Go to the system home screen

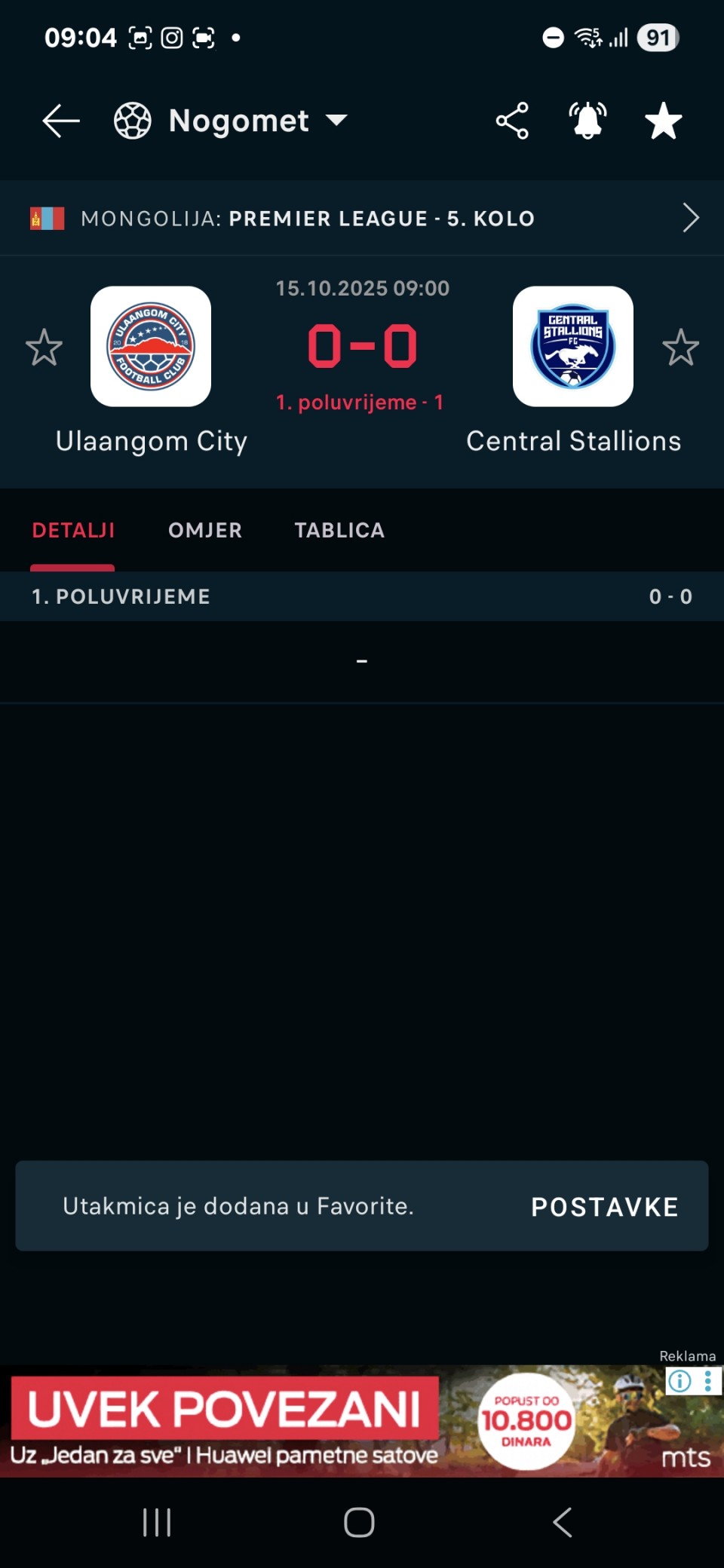[x=359, y=1523]
